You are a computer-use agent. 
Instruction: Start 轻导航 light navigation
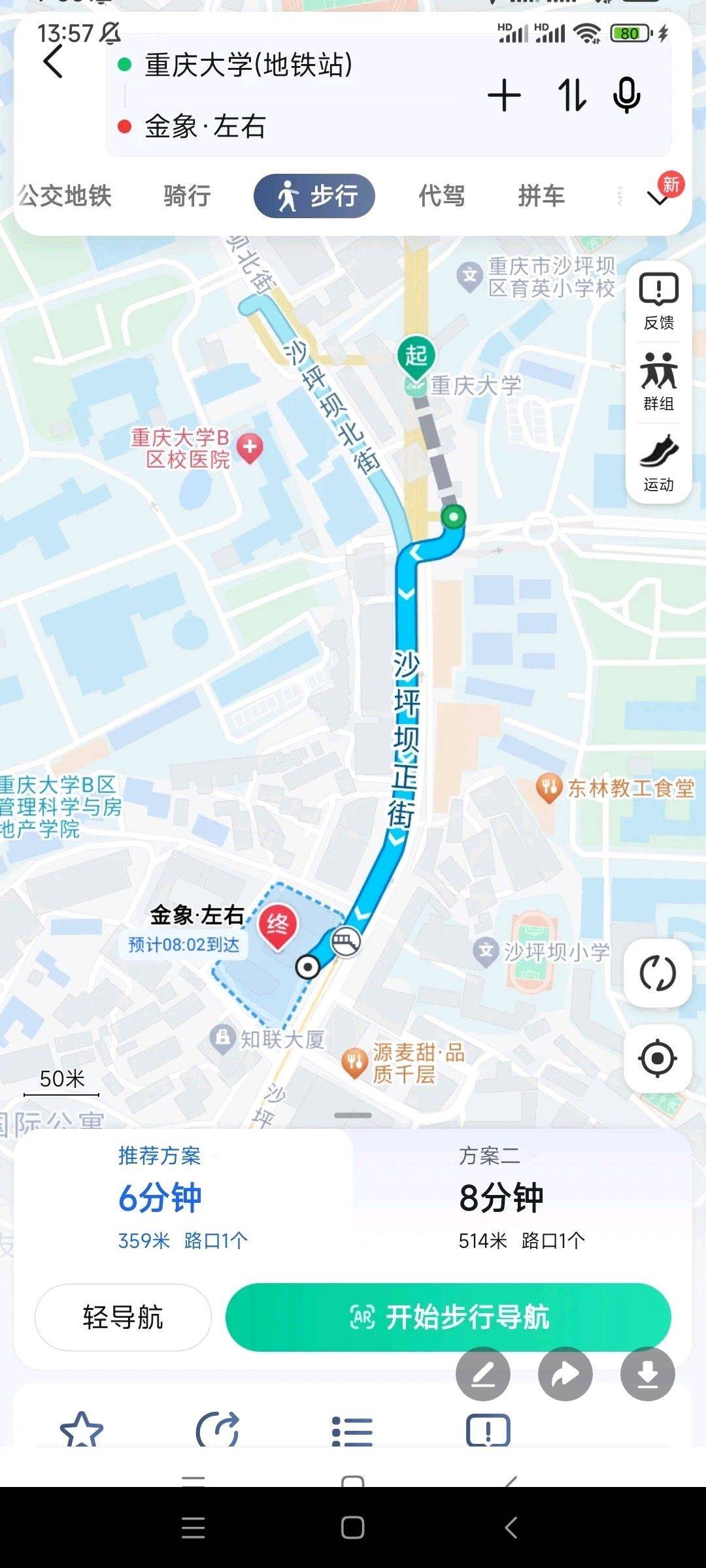pos(123,1317)
